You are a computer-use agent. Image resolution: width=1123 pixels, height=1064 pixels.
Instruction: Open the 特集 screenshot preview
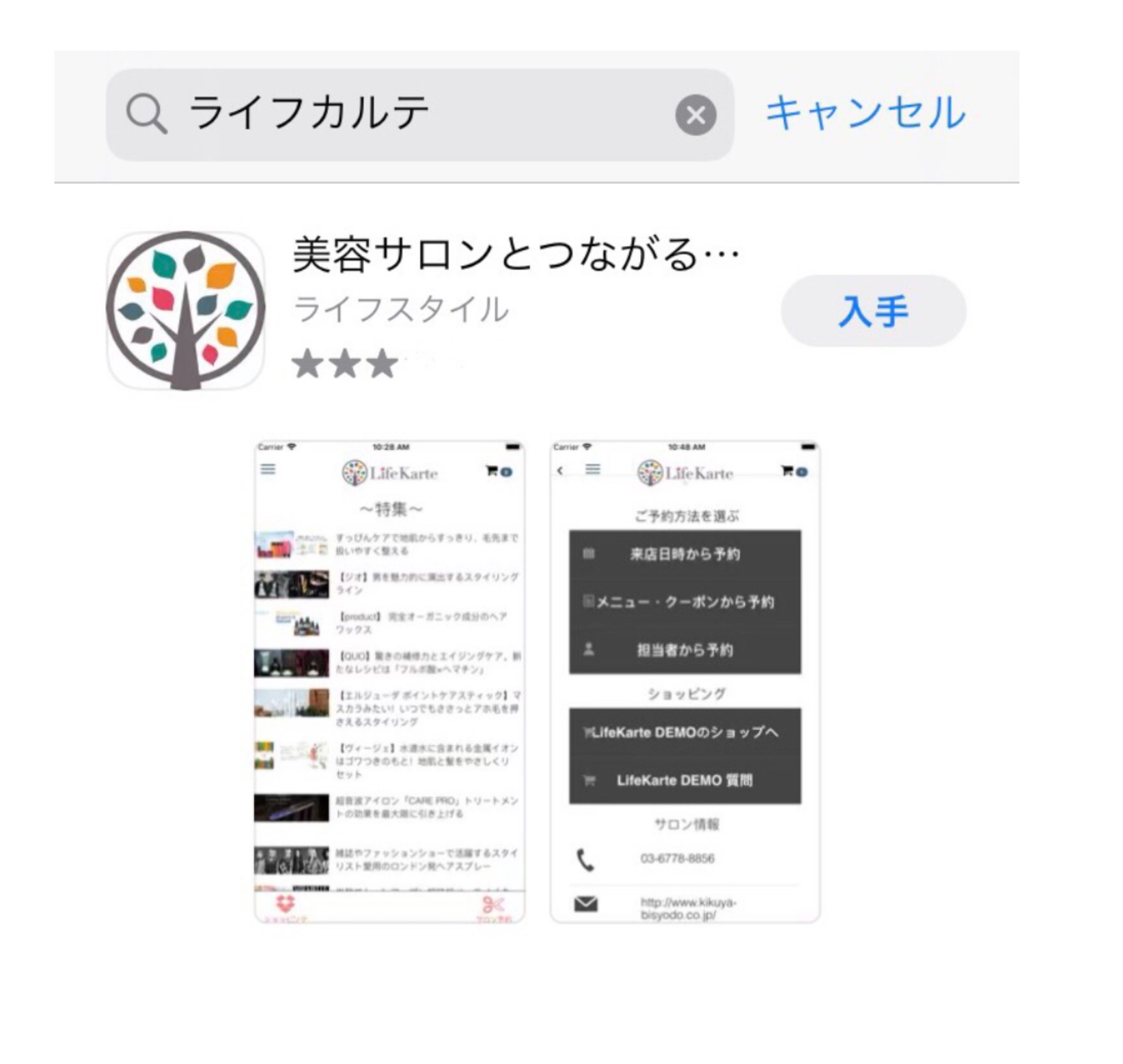coord(389,682)
